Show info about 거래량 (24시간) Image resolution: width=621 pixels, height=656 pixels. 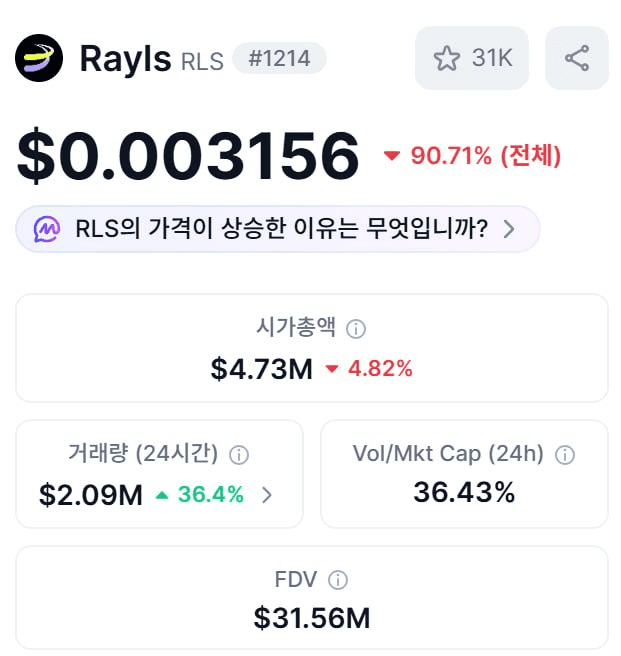(239, 455)
